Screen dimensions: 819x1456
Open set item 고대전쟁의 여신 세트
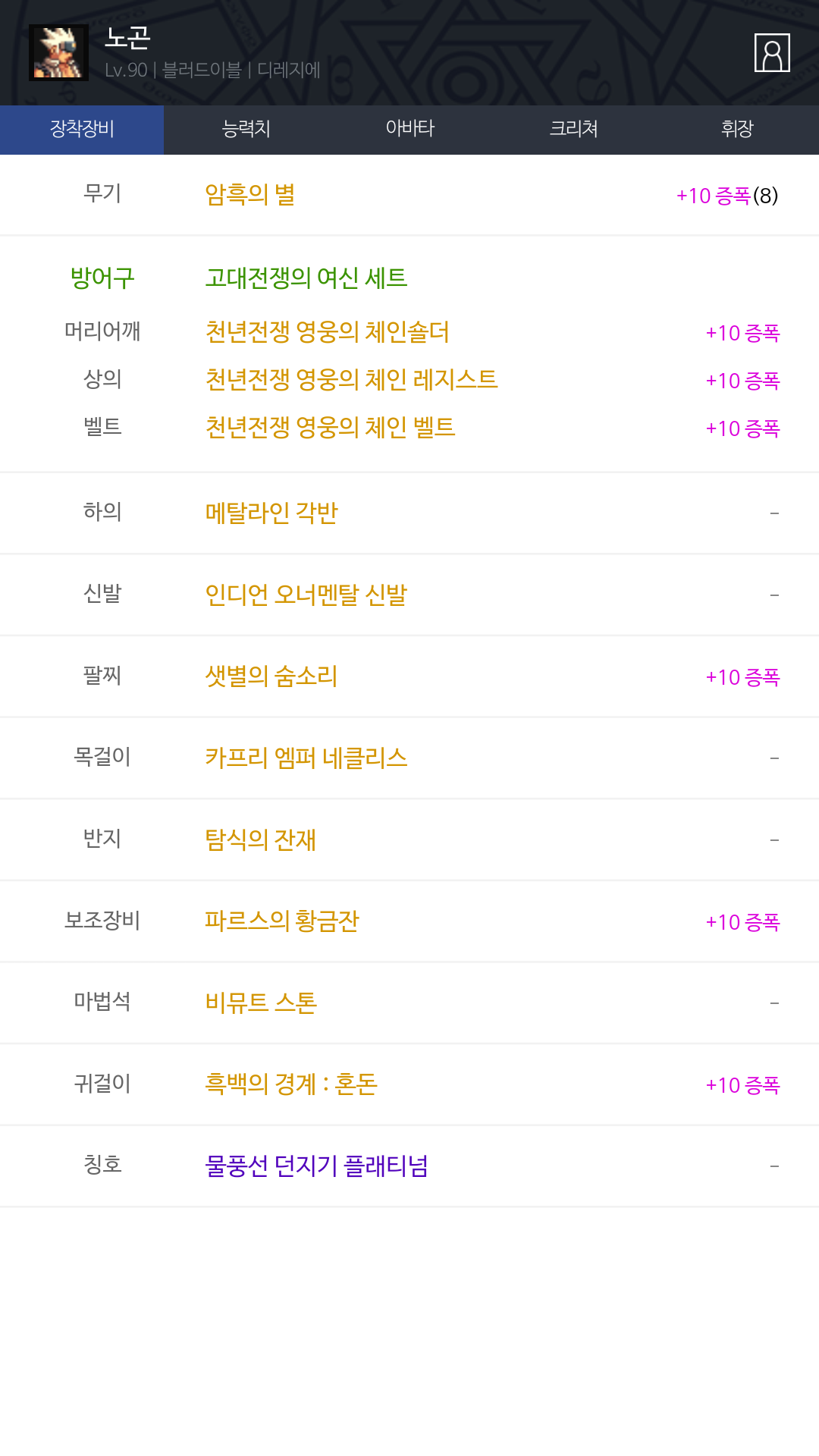[306, 278]
